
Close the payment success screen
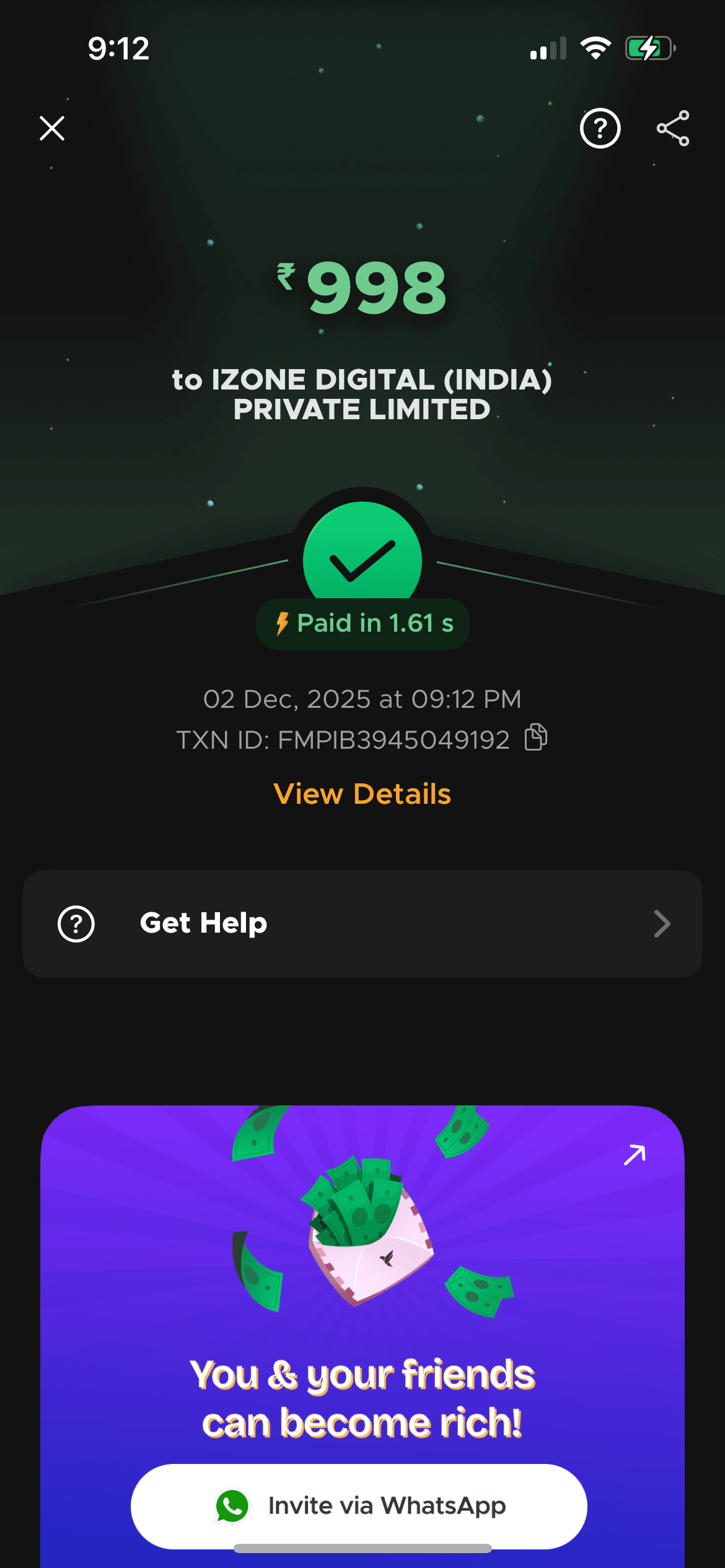[52, 128]
